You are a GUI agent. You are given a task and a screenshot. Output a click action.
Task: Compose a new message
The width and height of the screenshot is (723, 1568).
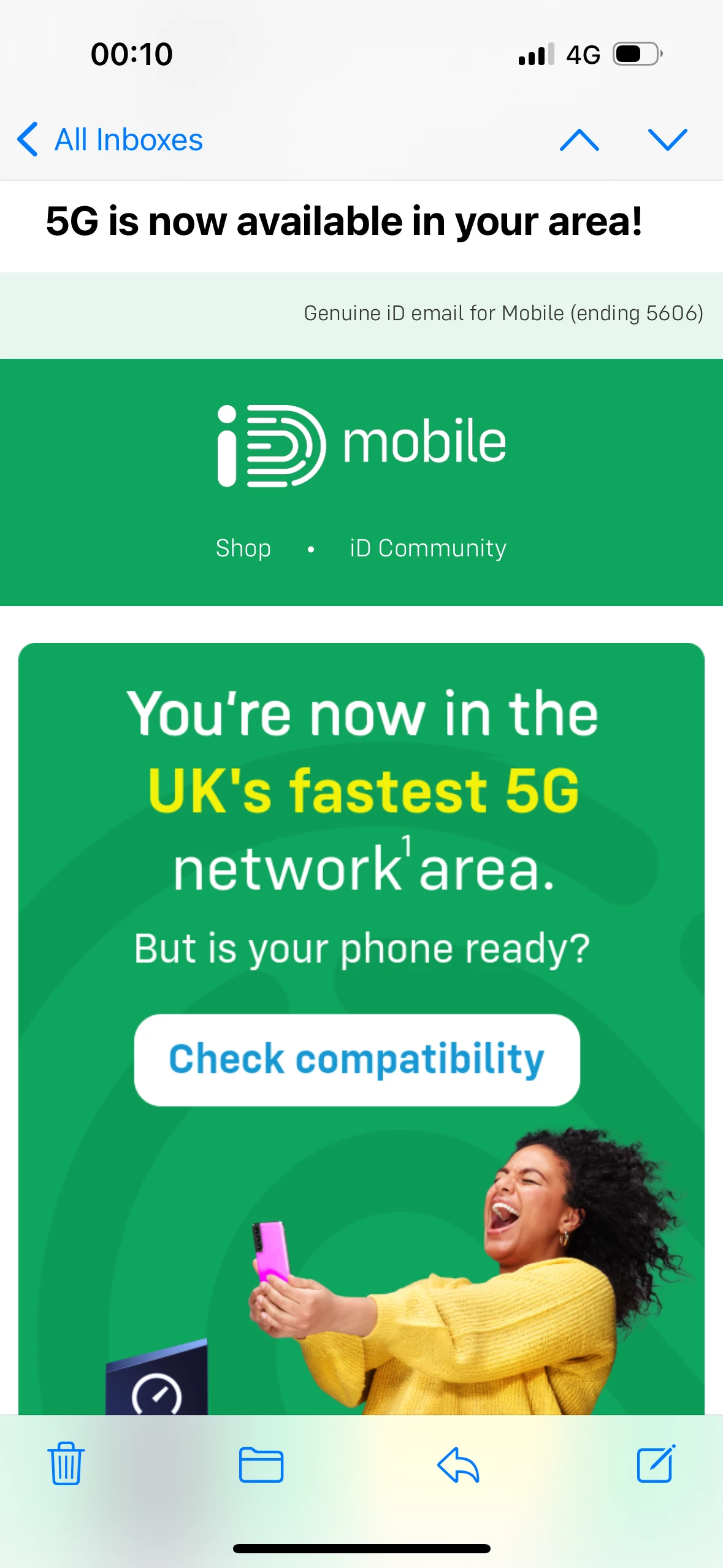[x=655, y=1464]
